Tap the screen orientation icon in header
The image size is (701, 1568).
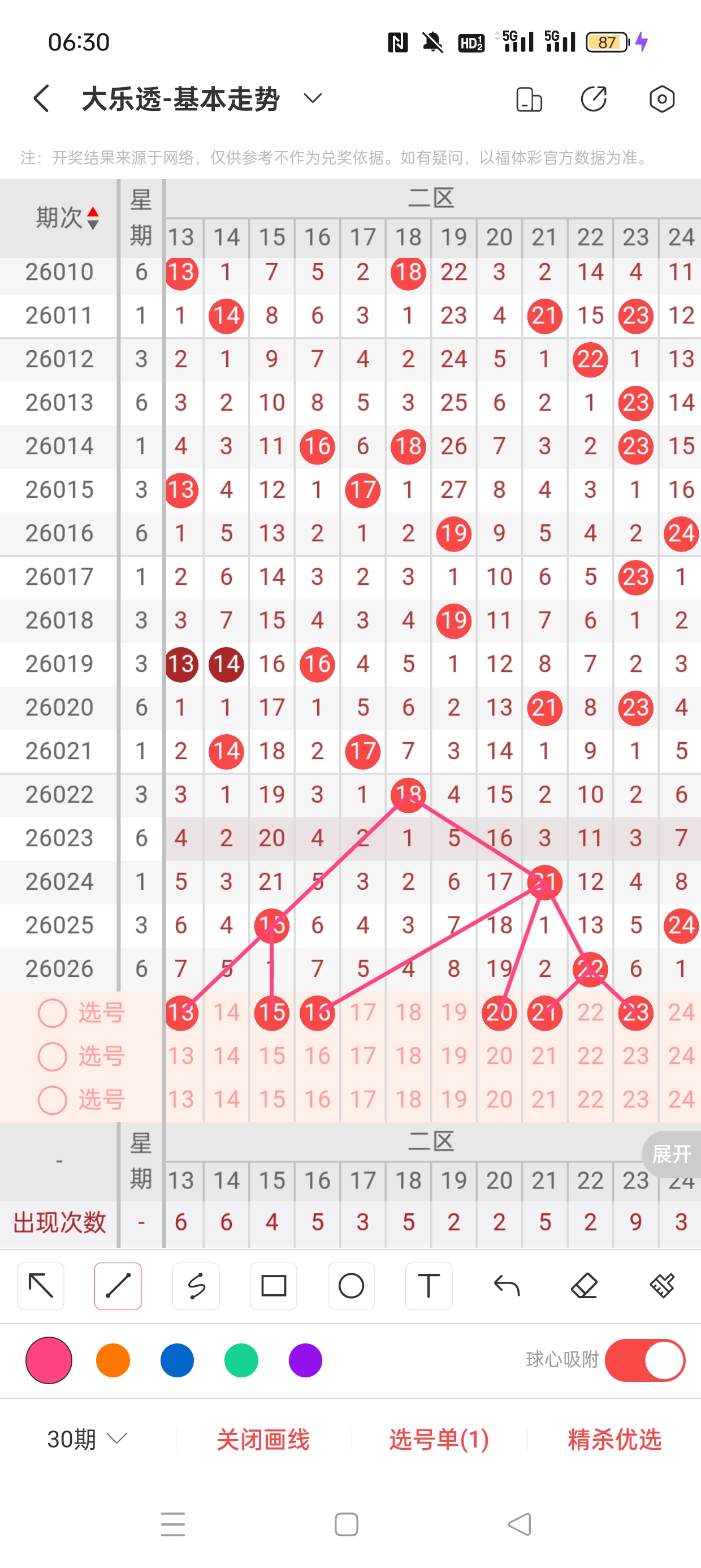529,99
